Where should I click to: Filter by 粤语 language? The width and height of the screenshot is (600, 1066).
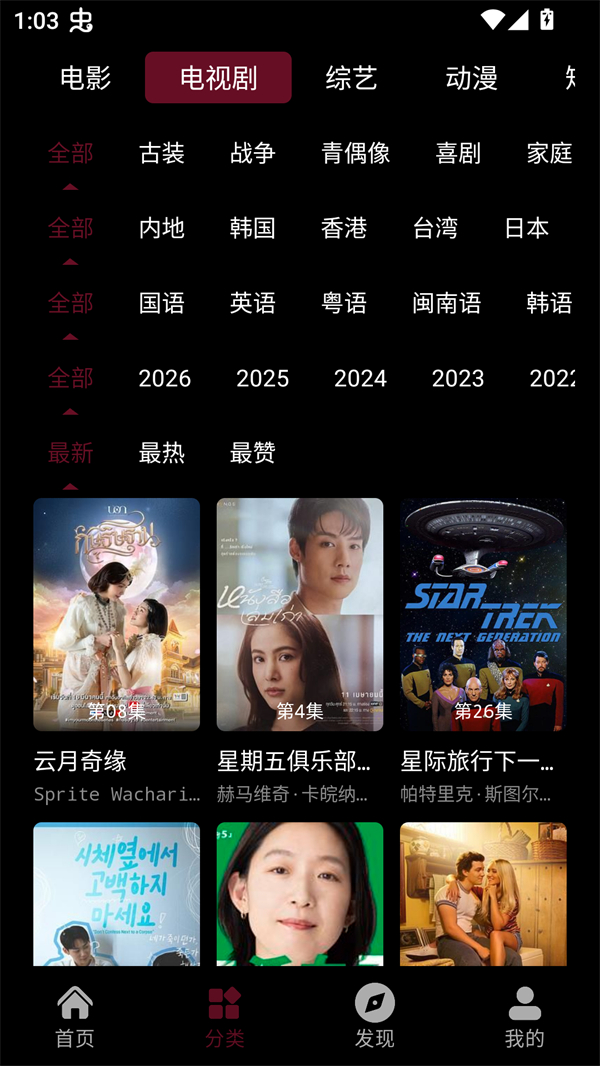coord(344,303)
